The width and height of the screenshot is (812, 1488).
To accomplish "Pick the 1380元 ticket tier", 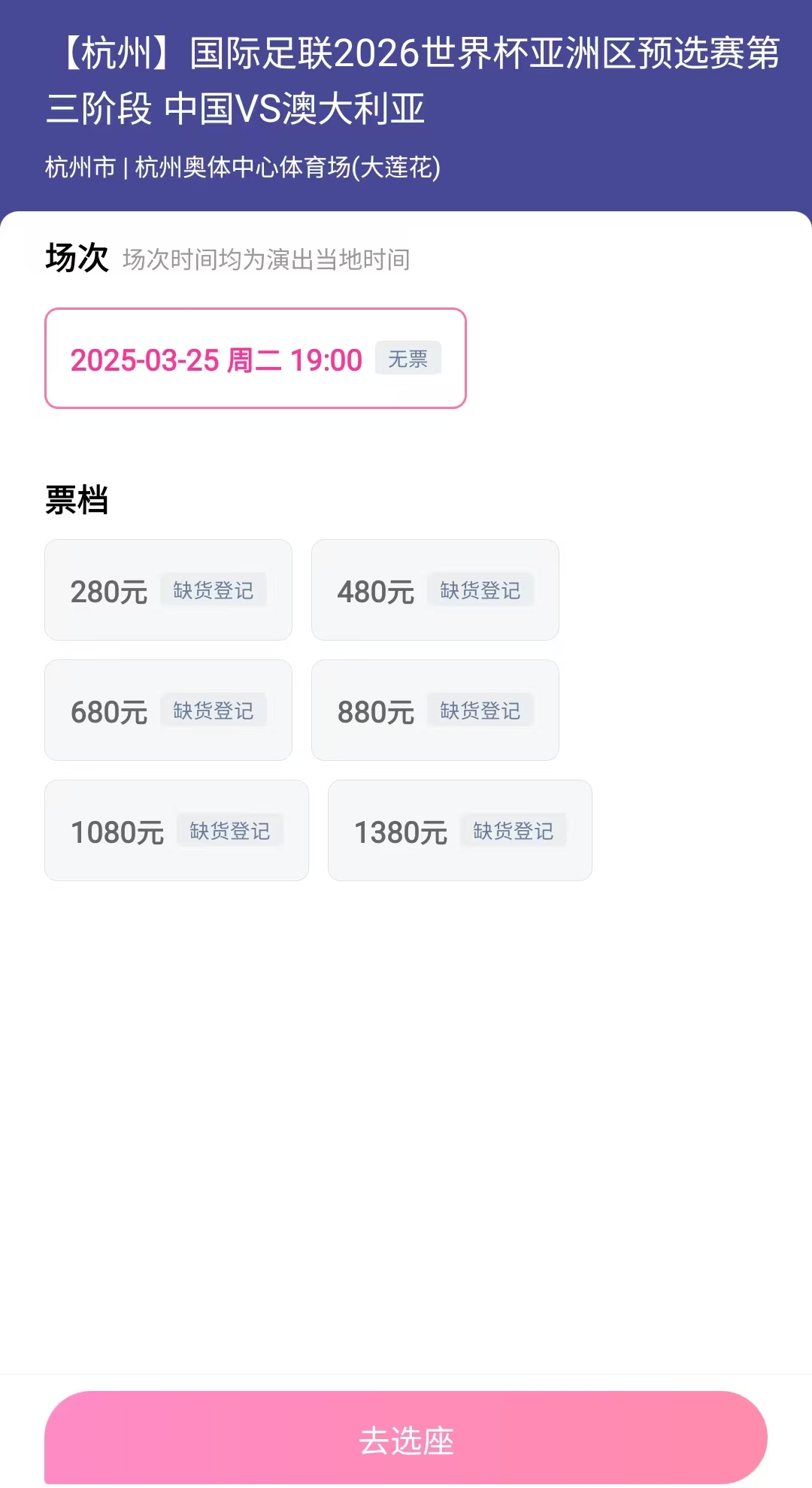I will (x=459, y=831).
